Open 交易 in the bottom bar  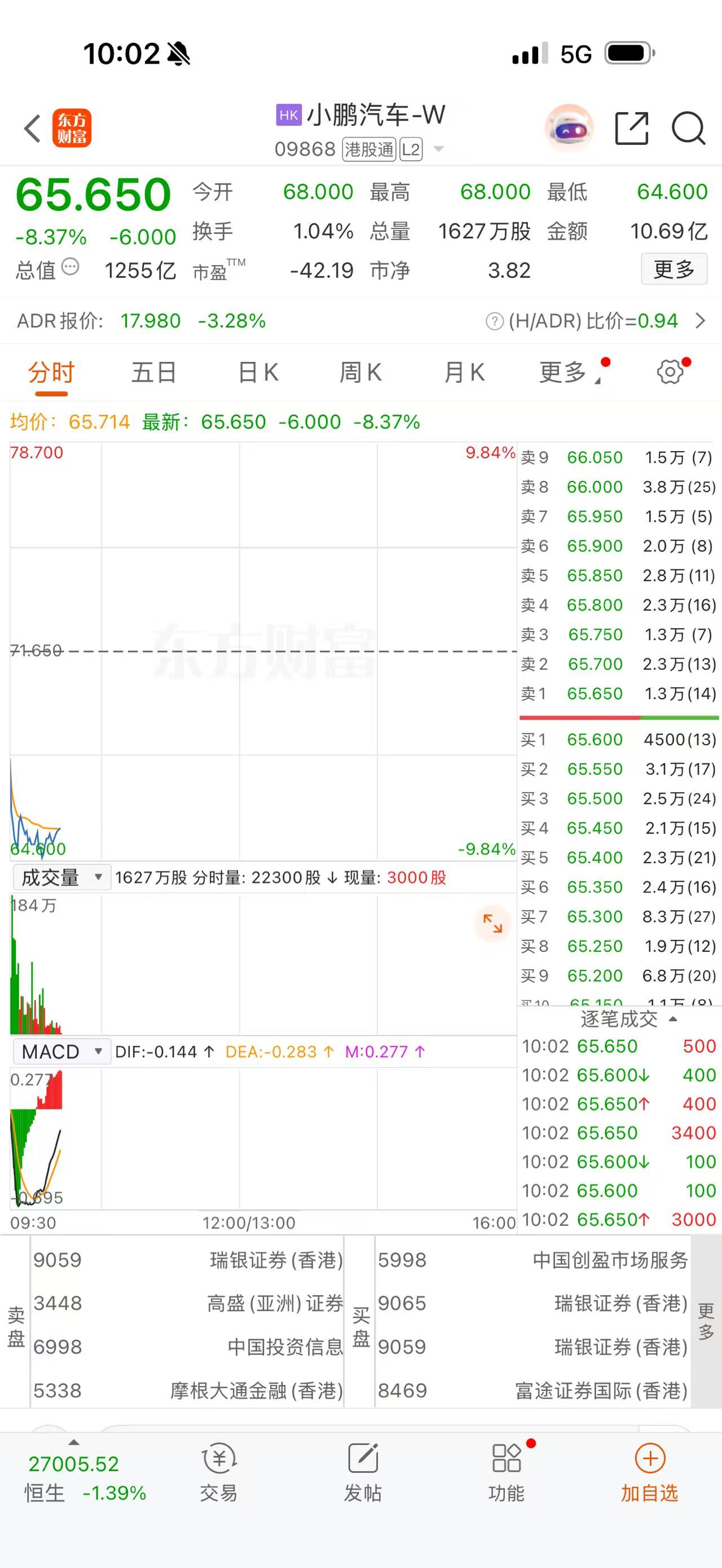click(x=218, y=1473)
